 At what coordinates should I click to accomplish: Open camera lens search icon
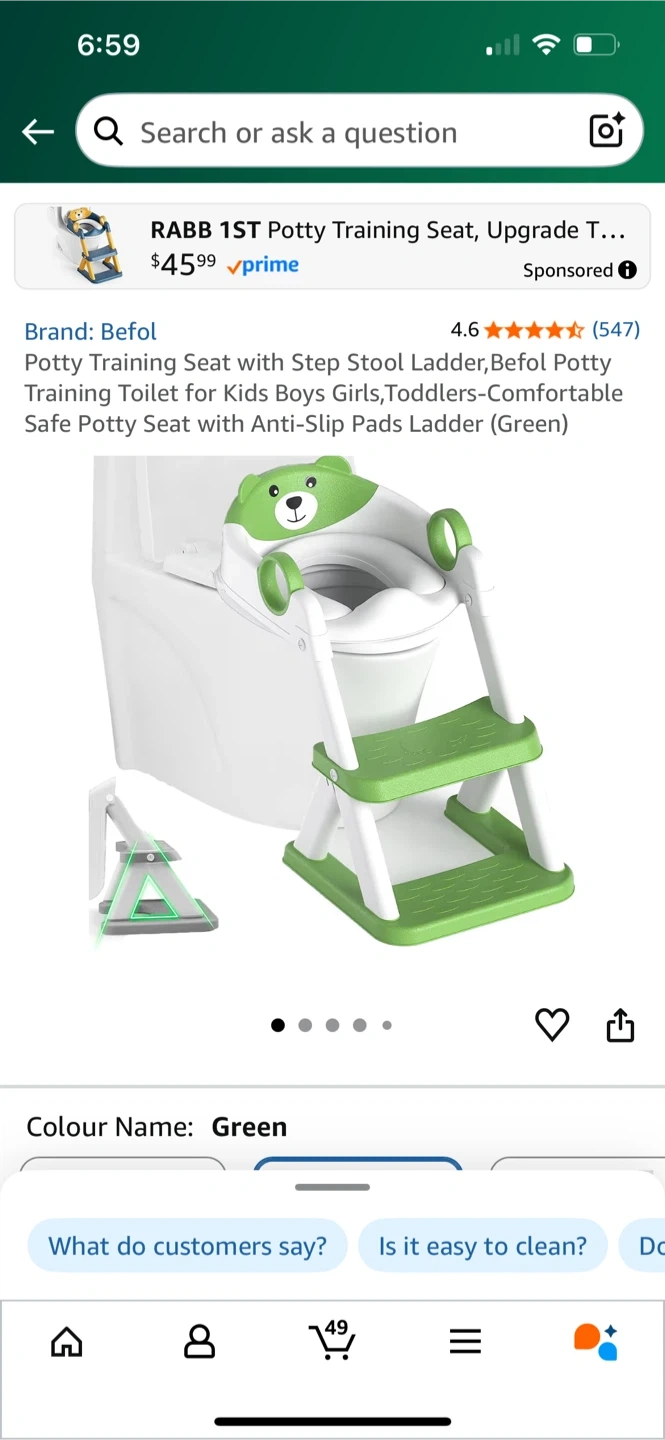coord(606,131)
